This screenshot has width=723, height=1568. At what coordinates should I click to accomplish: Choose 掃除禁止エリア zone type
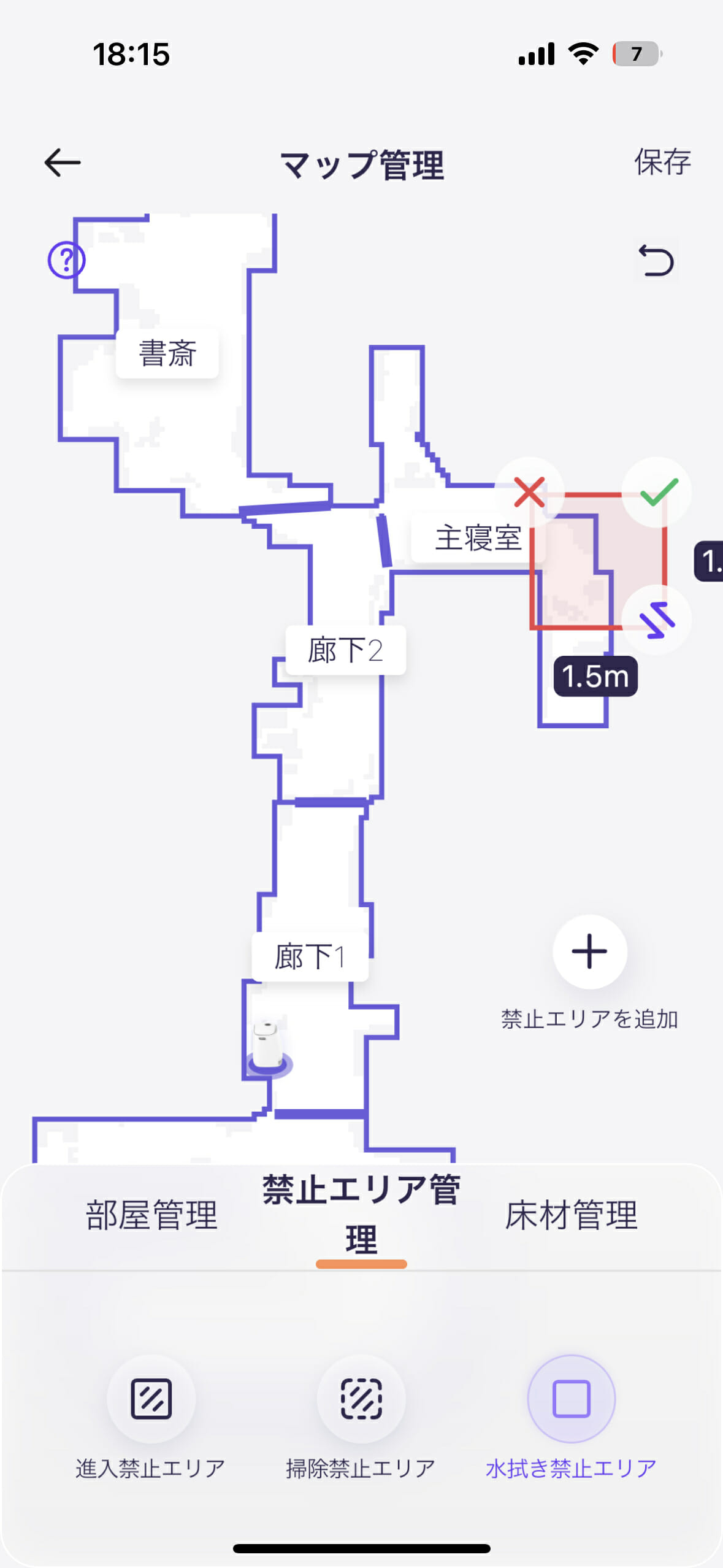pos(361,1399)
